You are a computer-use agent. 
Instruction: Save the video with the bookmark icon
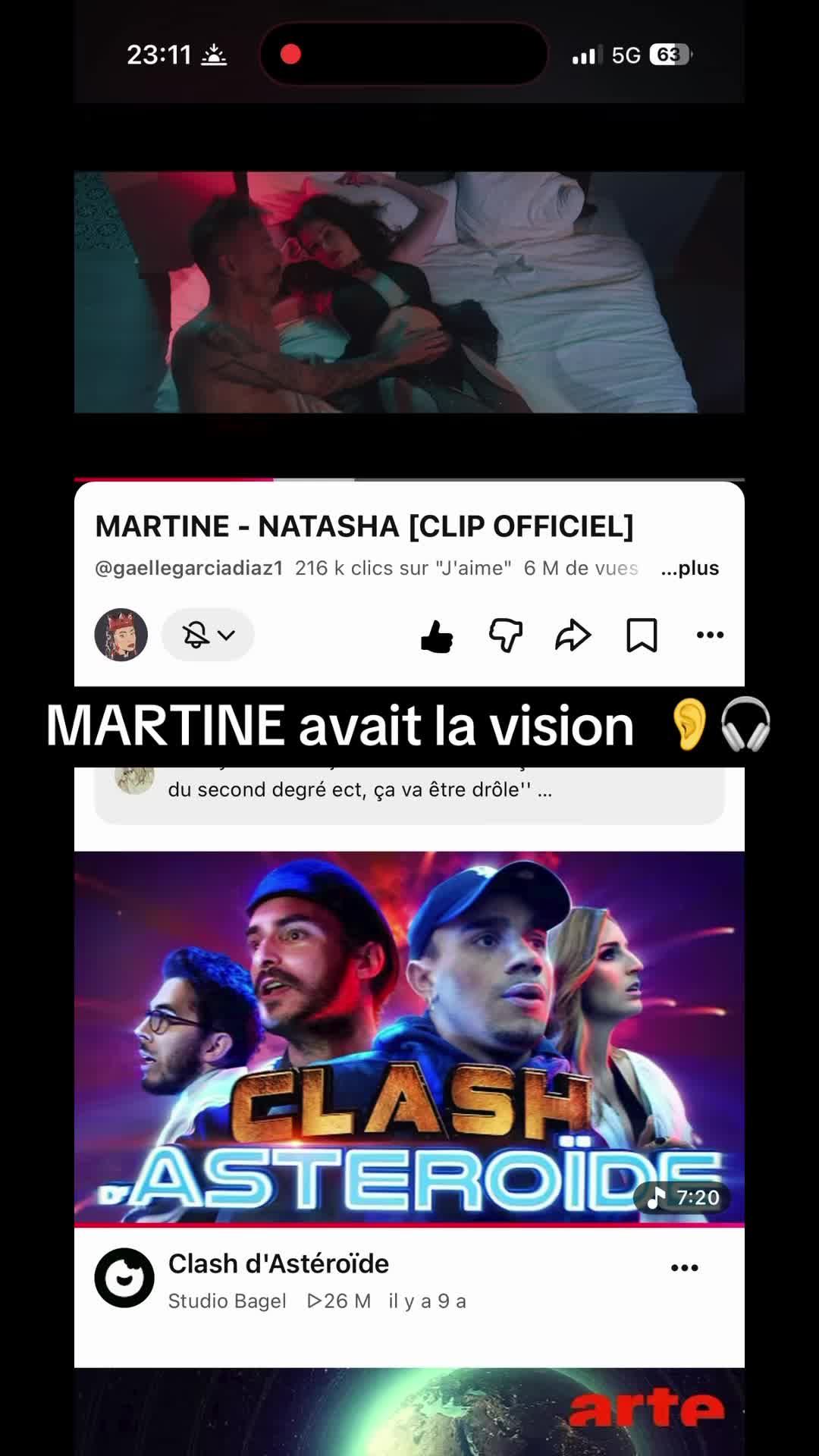click(642, 635)
